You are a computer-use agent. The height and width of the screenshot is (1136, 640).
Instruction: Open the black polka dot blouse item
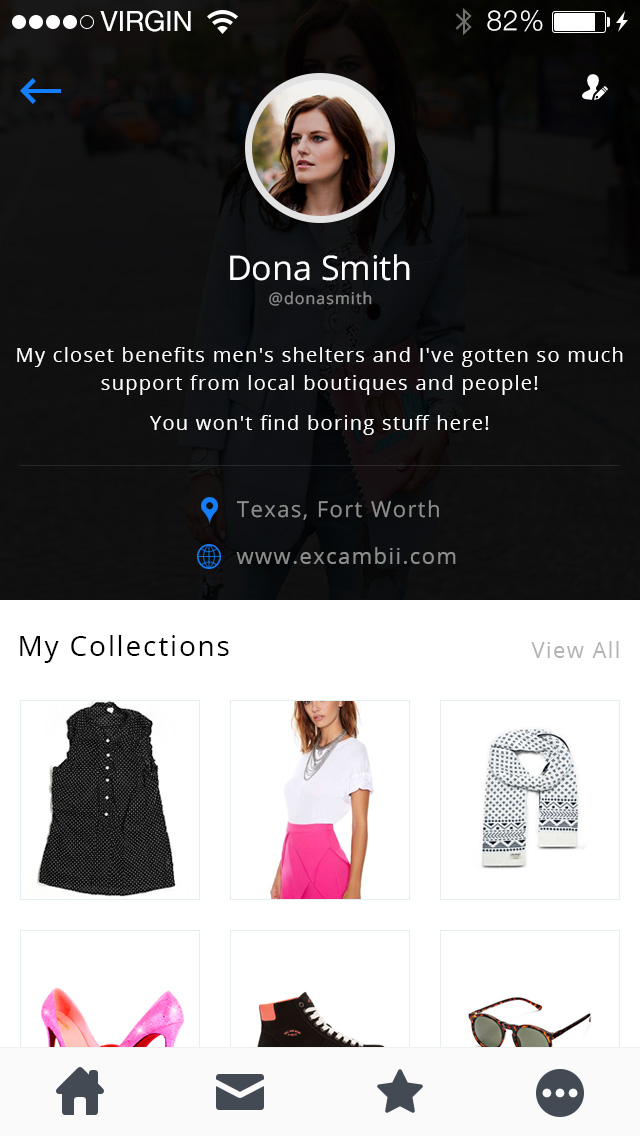[110, 799]
